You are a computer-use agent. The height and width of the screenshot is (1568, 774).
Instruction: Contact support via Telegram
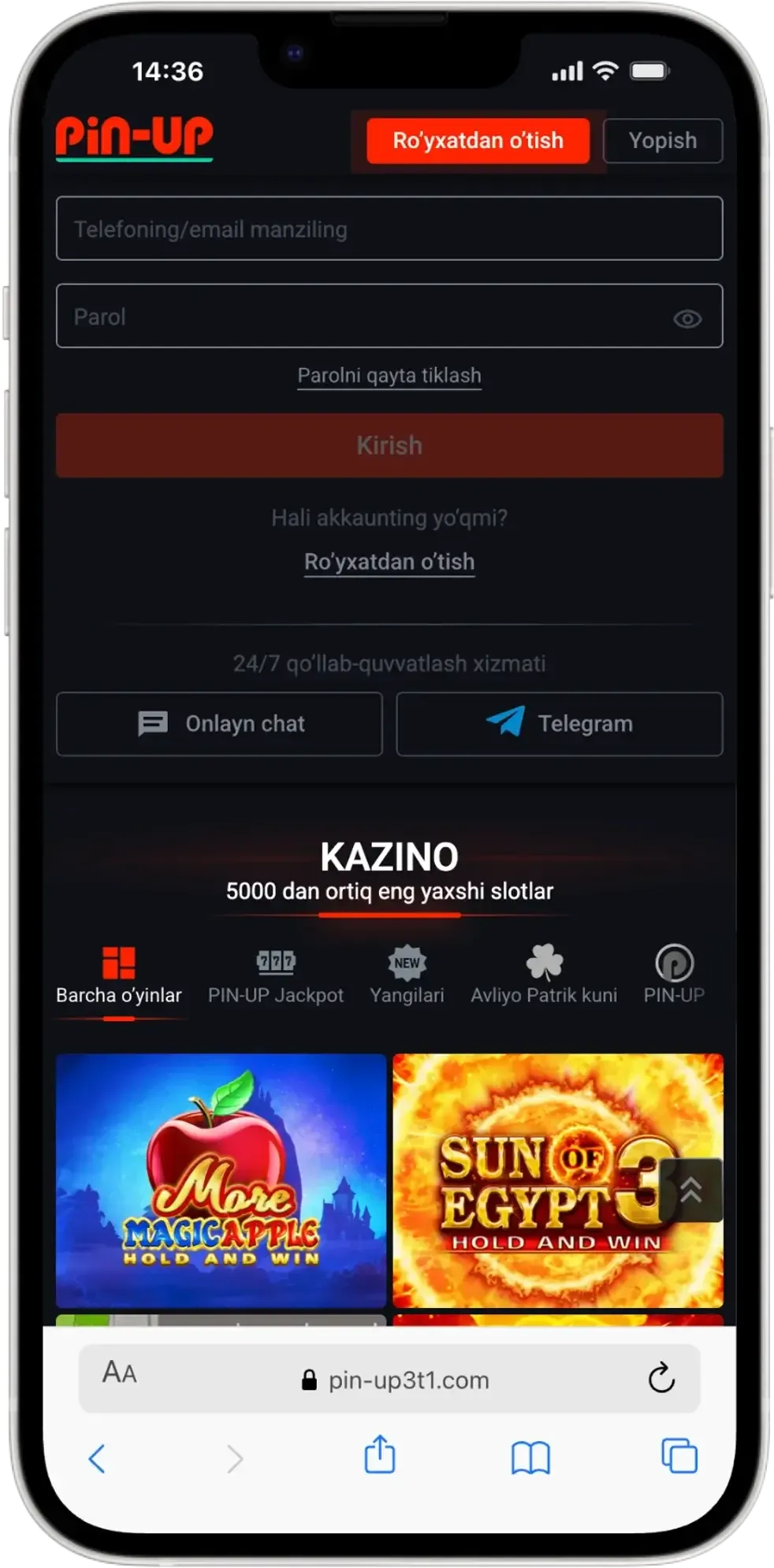click(x=559, y=724)
